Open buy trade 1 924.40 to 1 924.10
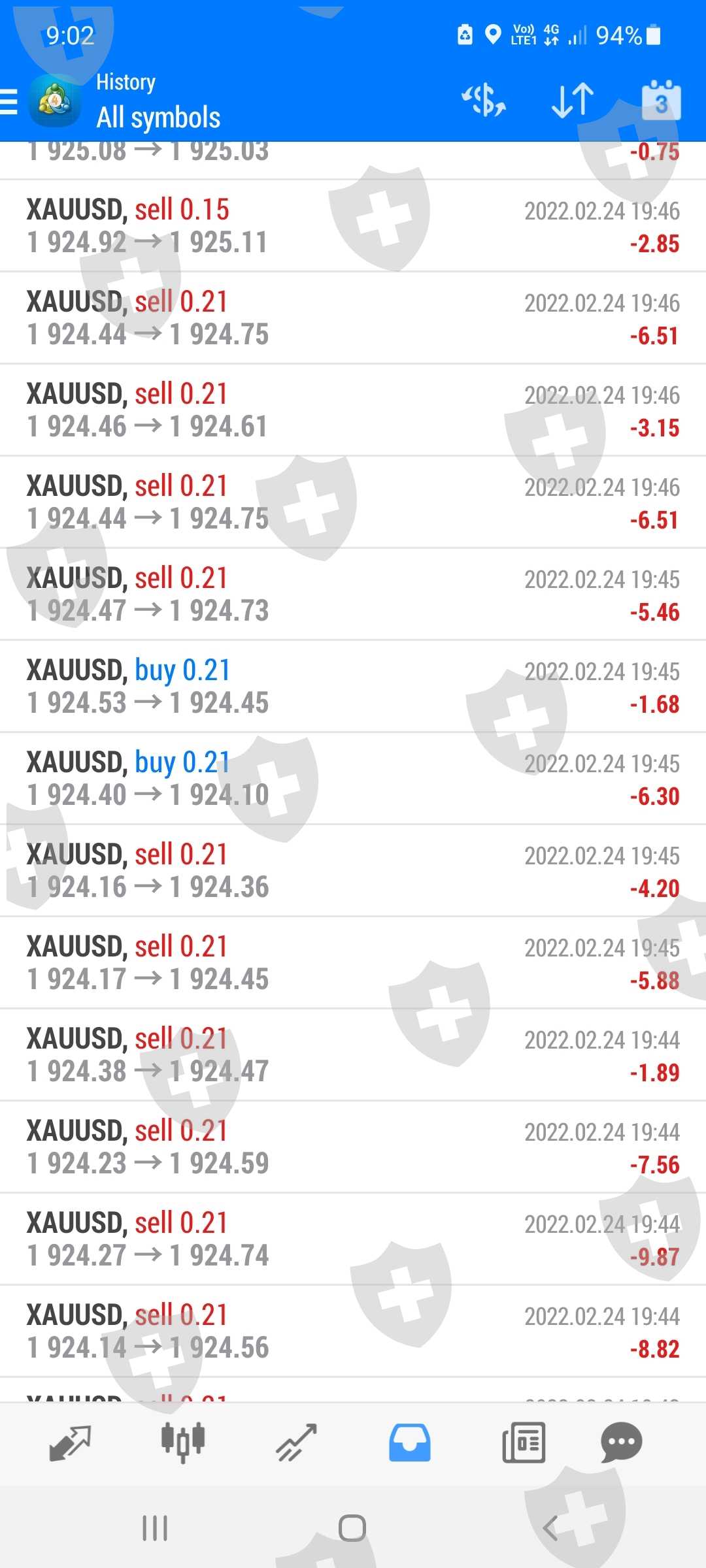The image size is (706, 1568). click(x=353, y=779)
